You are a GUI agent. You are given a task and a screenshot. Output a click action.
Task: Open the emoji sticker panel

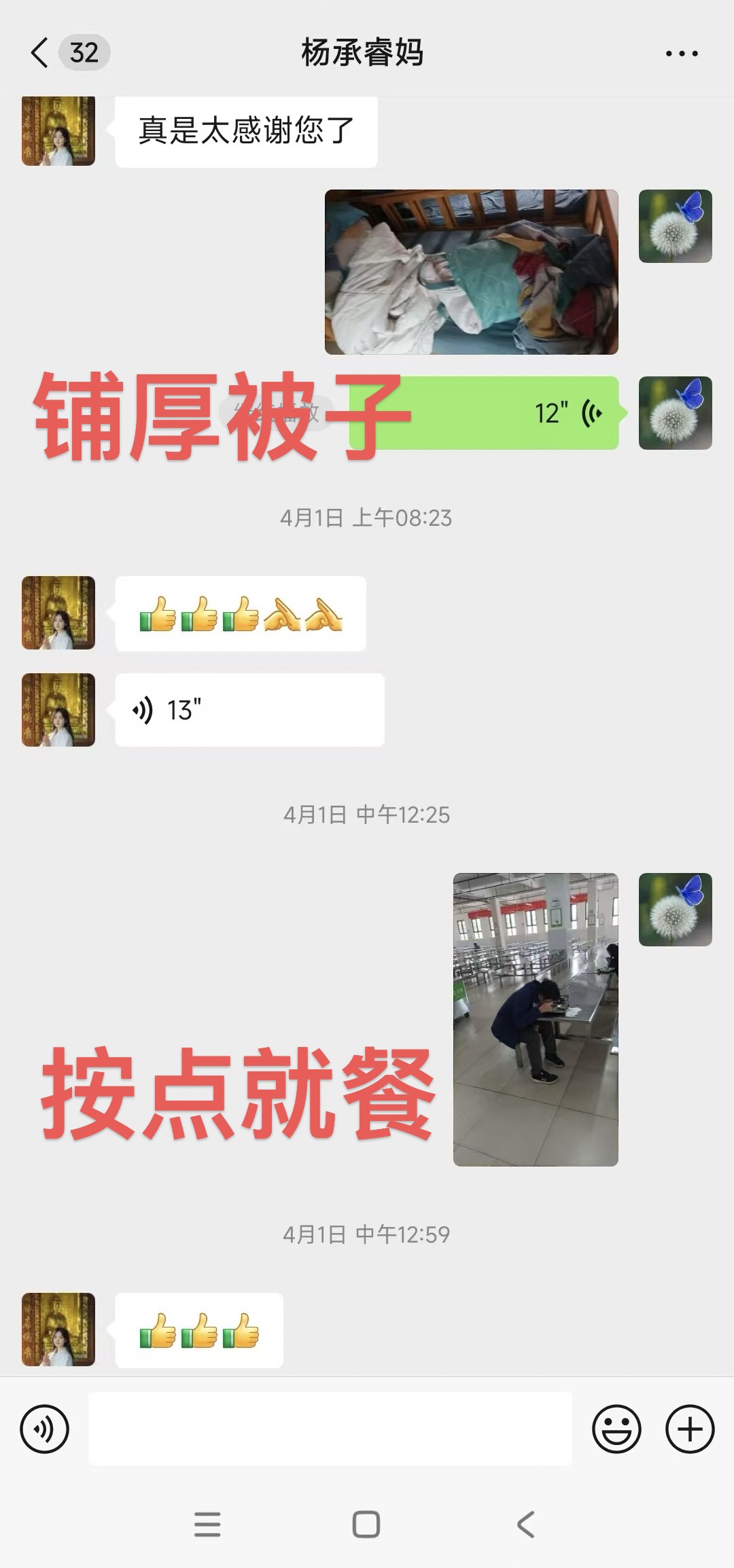click(x=616, y=1429)
